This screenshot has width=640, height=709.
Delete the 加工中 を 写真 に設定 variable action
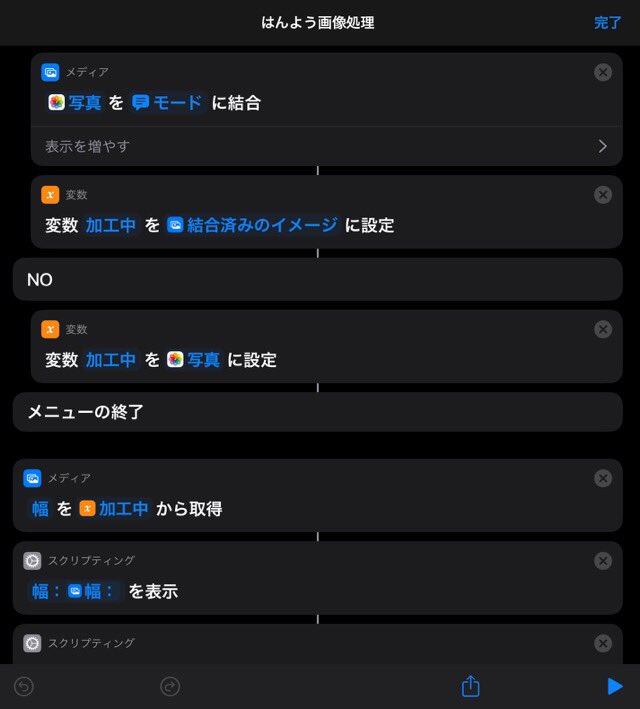click(x=603, y=329)
